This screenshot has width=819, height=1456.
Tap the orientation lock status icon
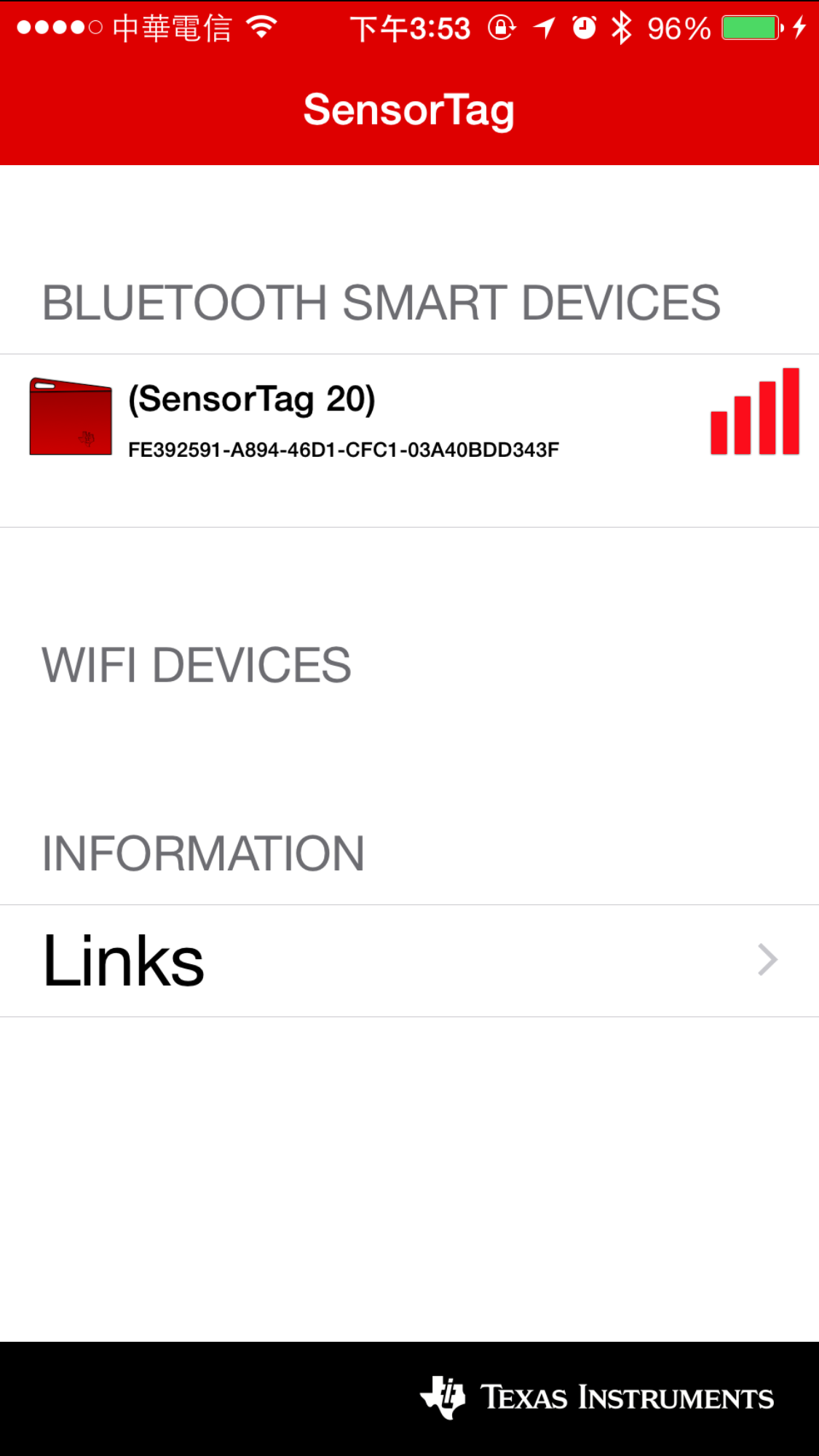tap(502, 28)
